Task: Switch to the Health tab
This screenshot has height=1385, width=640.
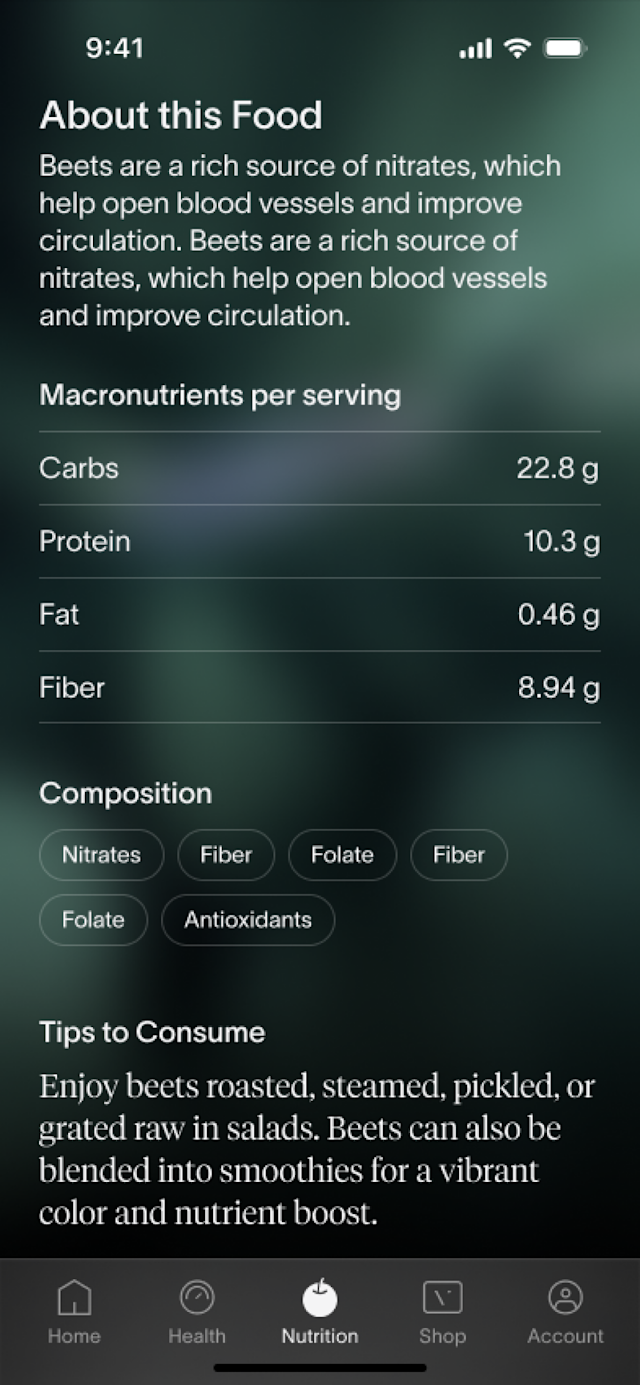Action: [197, 1313]
